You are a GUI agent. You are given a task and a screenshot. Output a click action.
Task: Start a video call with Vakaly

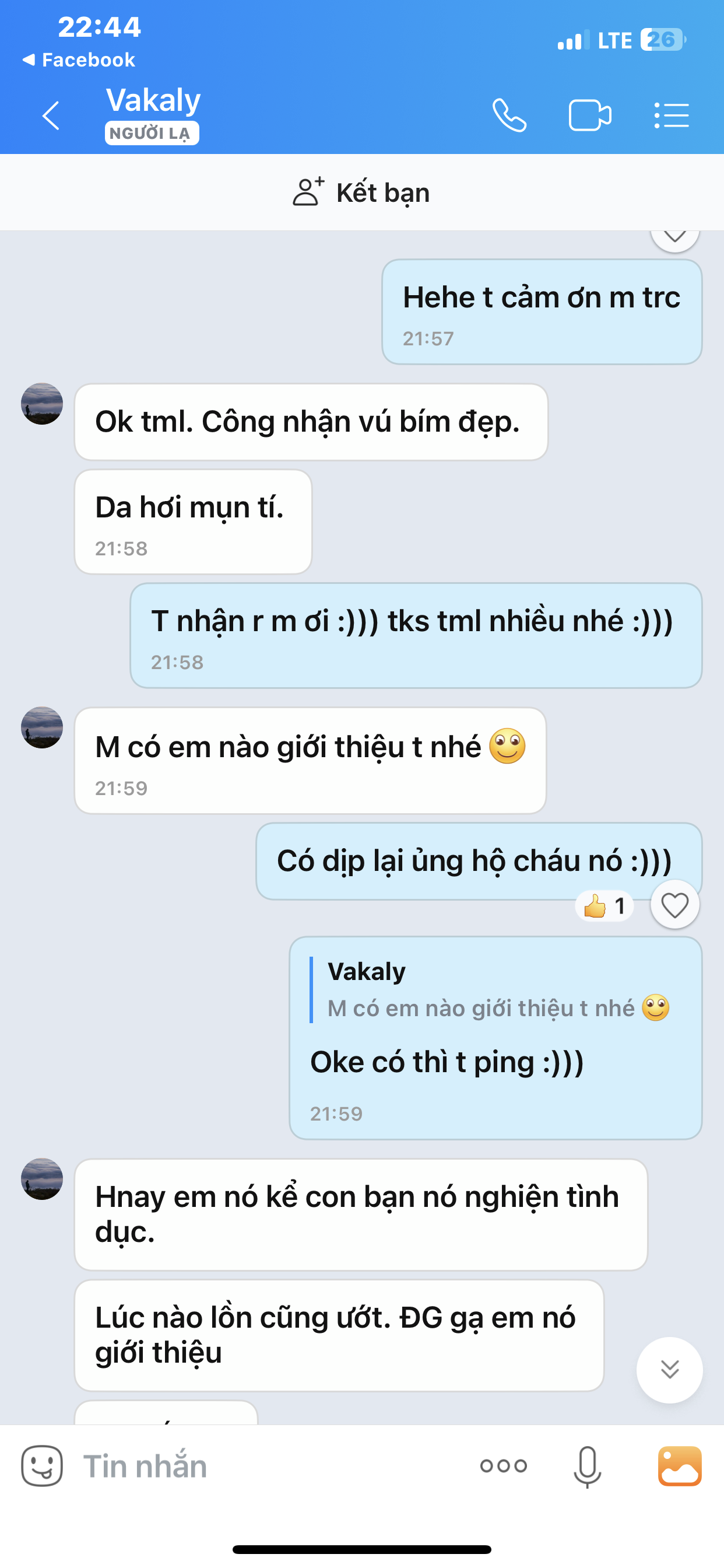(589, 115)
